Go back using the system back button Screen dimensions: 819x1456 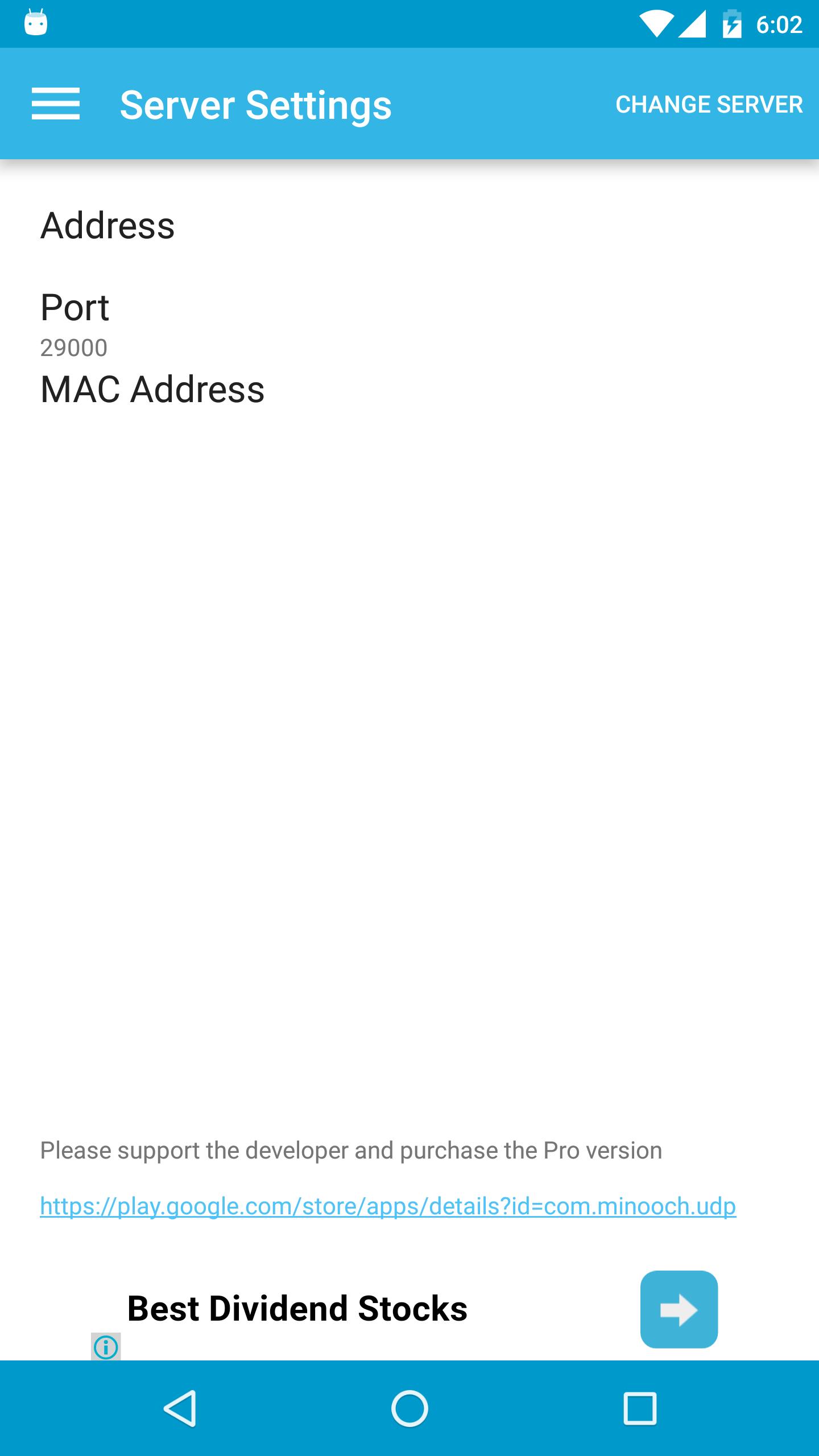coord(180,1408)
